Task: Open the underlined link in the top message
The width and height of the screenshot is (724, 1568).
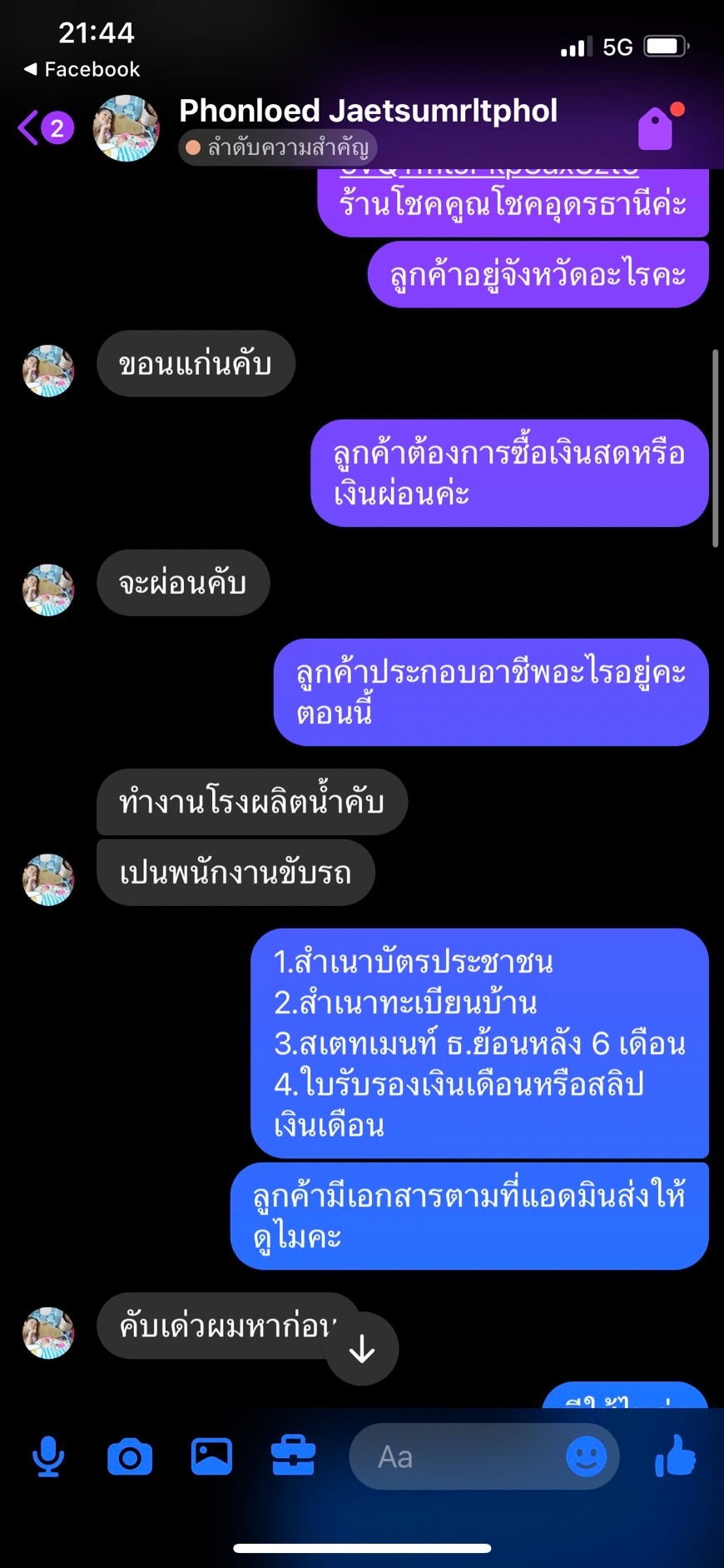Action: pyautogui.click(x=489, y=172)
